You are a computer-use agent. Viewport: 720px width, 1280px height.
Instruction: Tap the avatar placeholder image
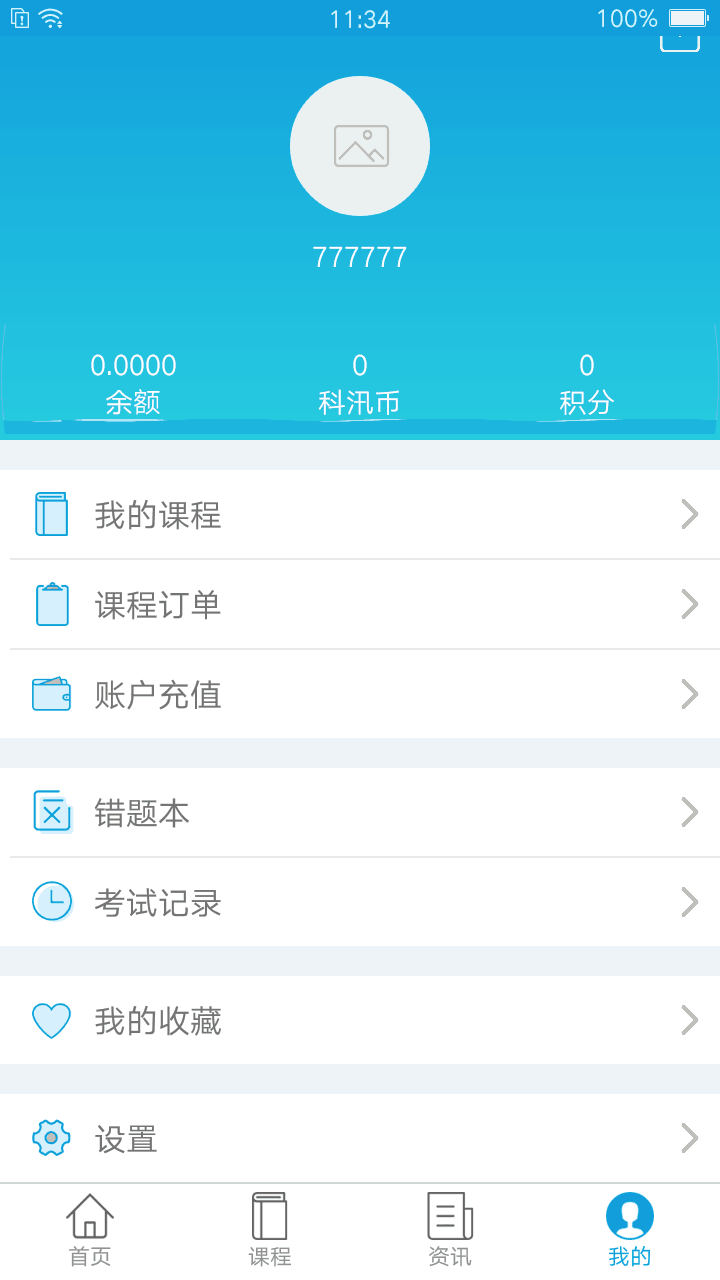(360, 145)
